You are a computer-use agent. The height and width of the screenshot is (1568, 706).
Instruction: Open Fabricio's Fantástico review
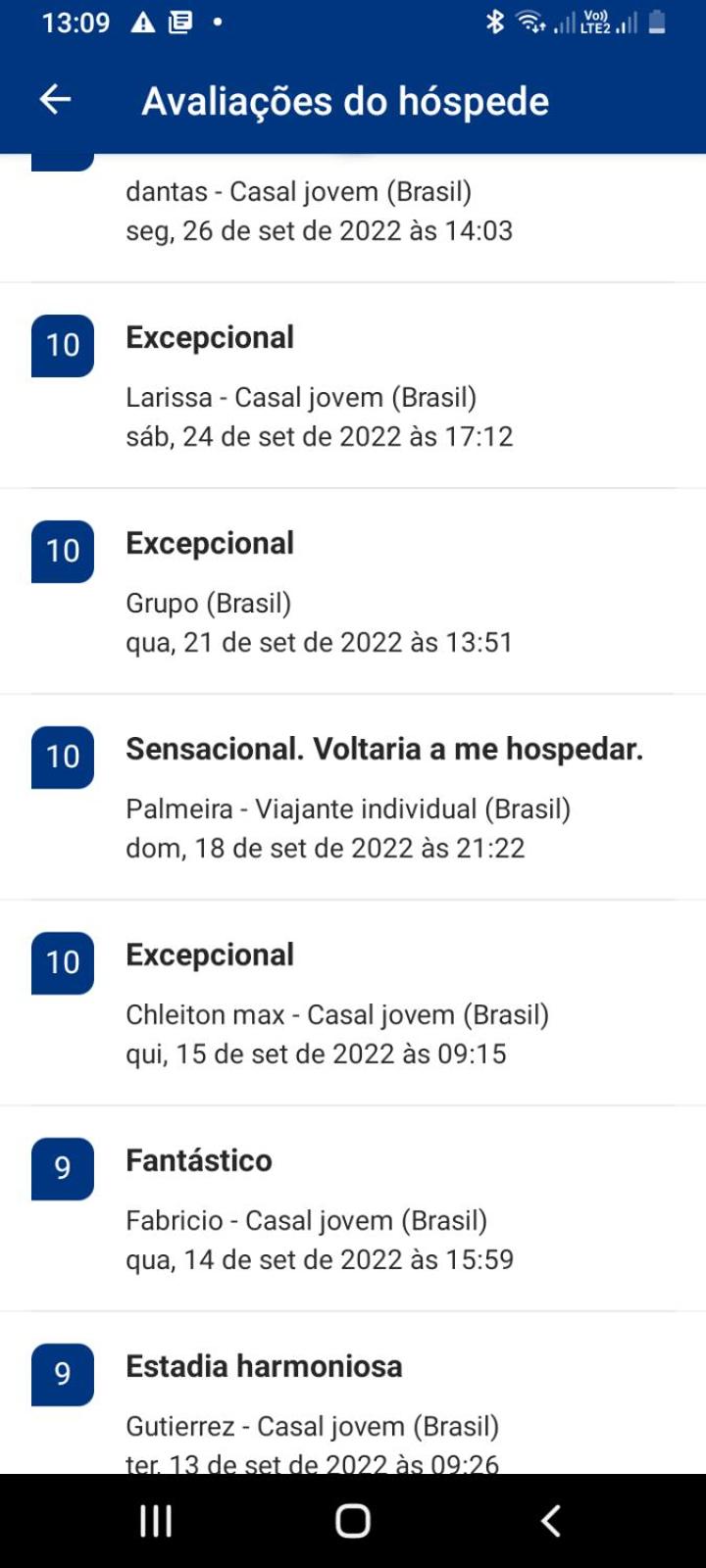point(353,1209)
